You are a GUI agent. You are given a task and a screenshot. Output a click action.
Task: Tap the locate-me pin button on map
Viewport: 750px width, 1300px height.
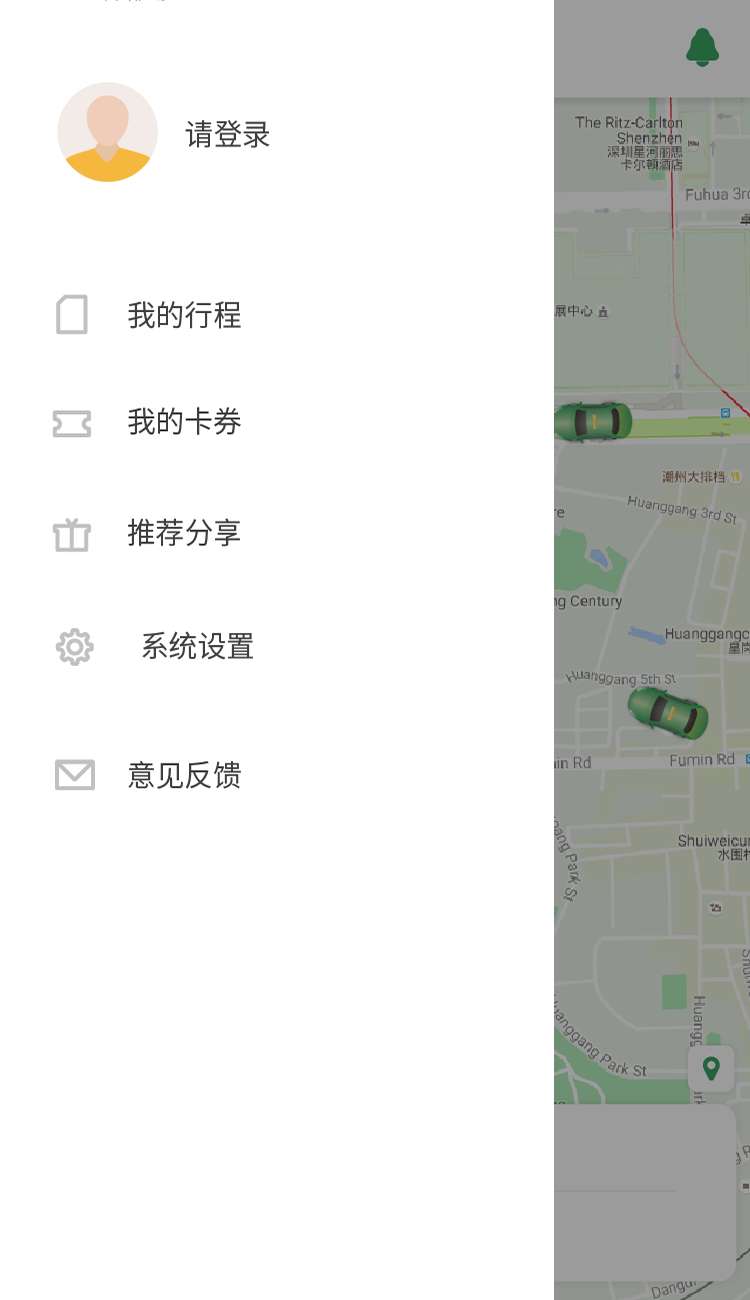pyautogui.click(x=711, y=1068)
